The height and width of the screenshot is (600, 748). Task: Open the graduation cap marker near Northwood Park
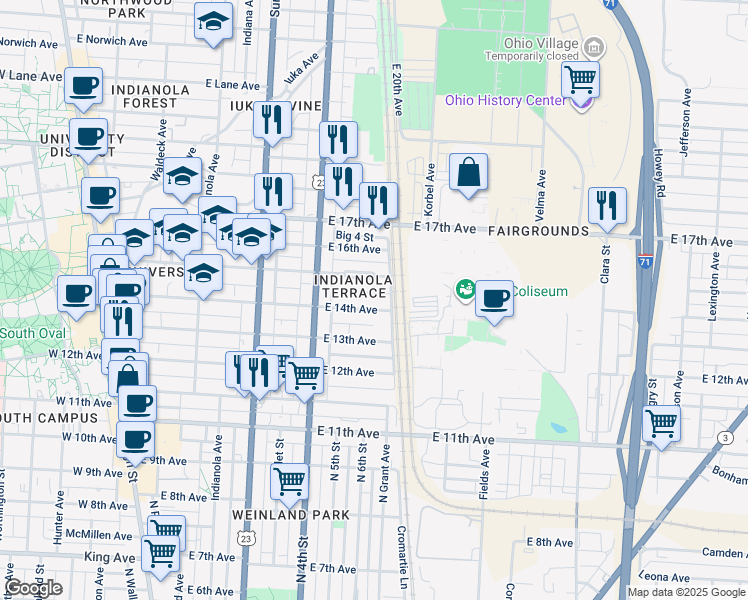(213, 25)
